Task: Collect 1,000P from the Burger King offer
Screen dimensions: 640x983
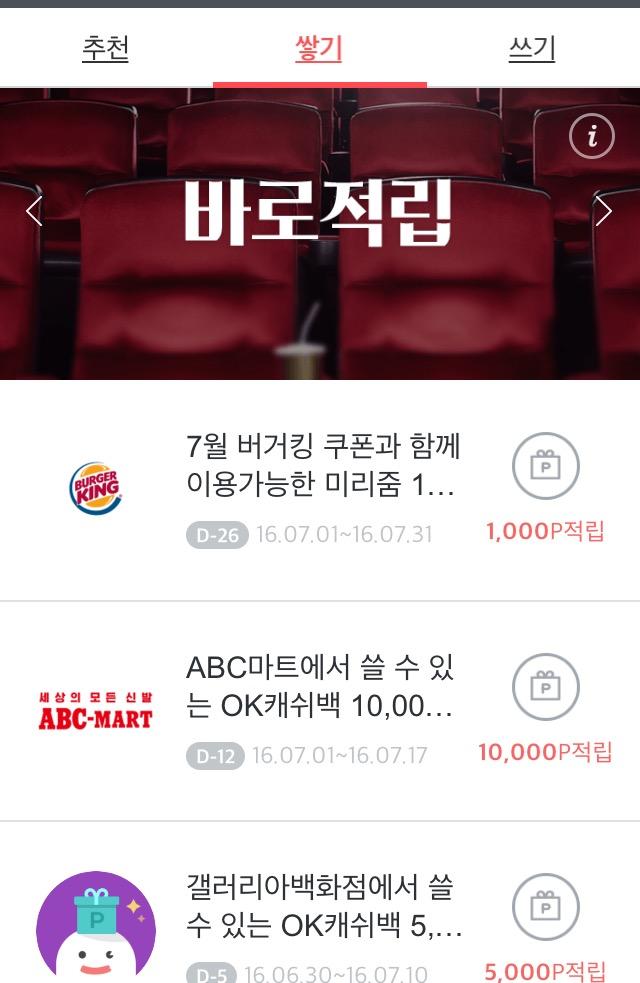Action: pos(545,466)
